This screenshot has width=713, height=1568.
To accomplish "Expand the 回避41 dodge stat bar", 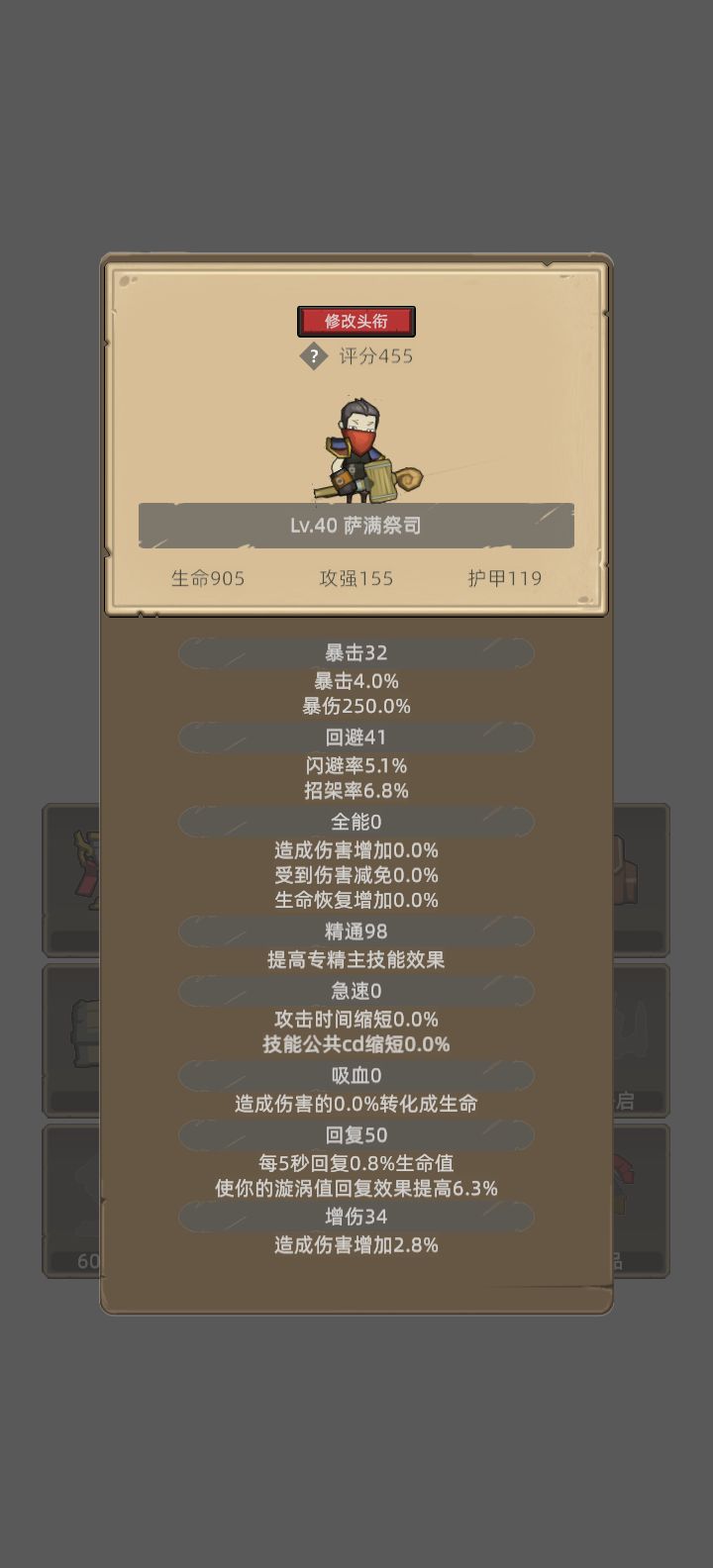I will tap(355, 737).
